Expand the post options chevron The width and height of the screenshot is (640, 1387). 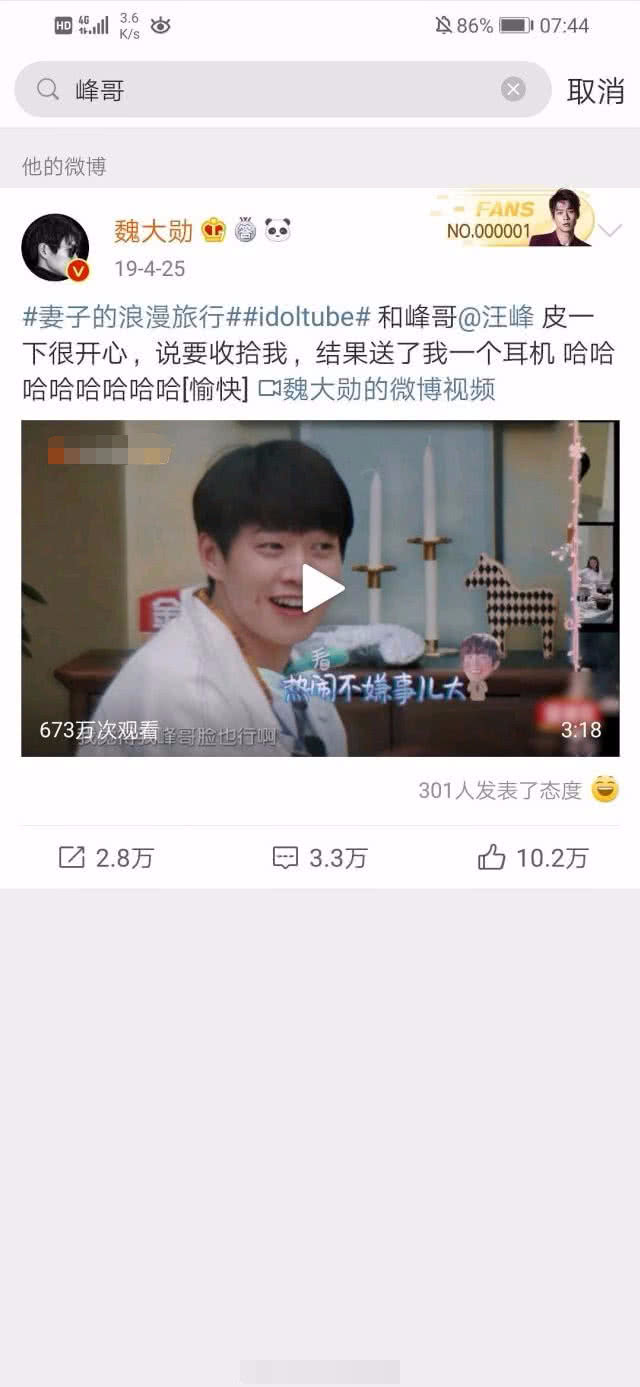click(x=610, y=231)
